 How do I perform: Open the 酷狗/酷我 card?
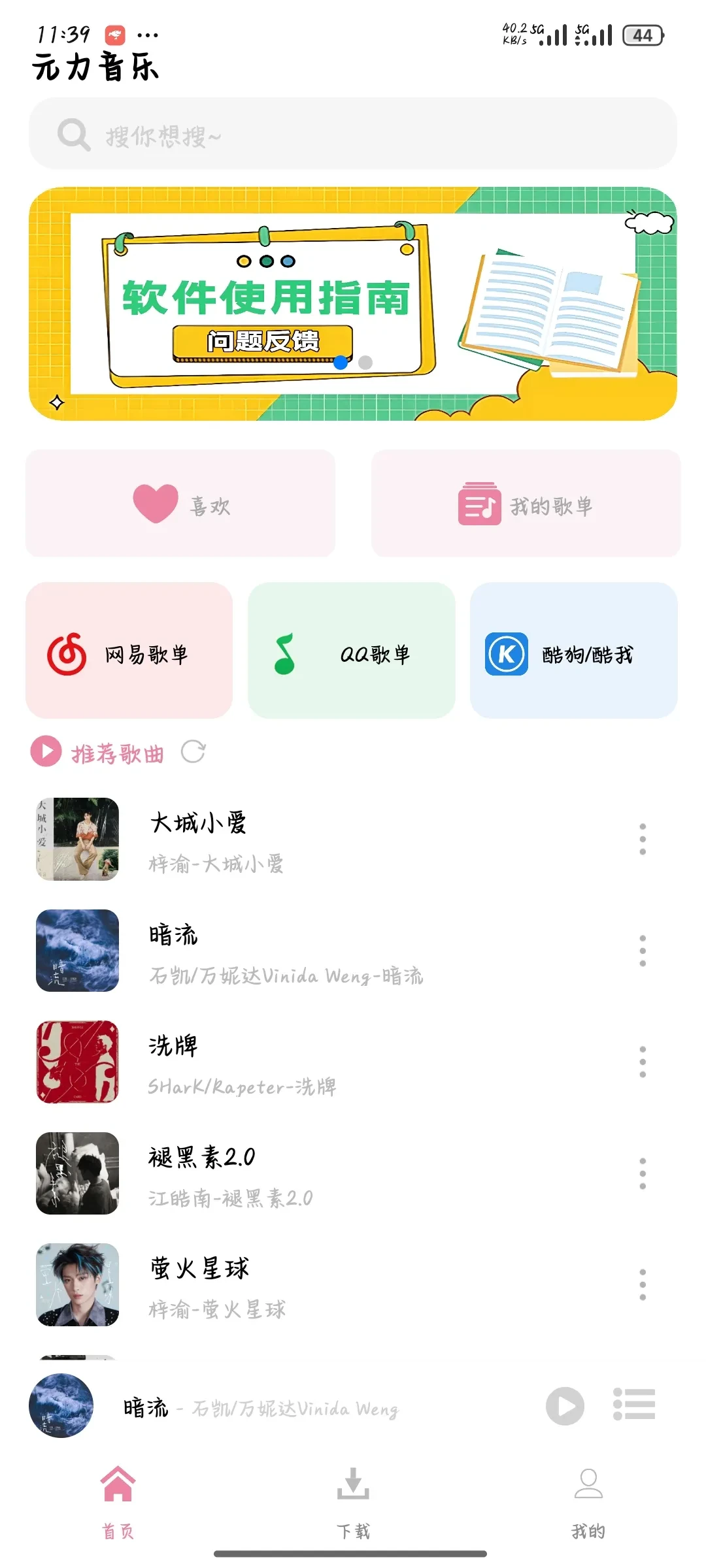[573, 651]
